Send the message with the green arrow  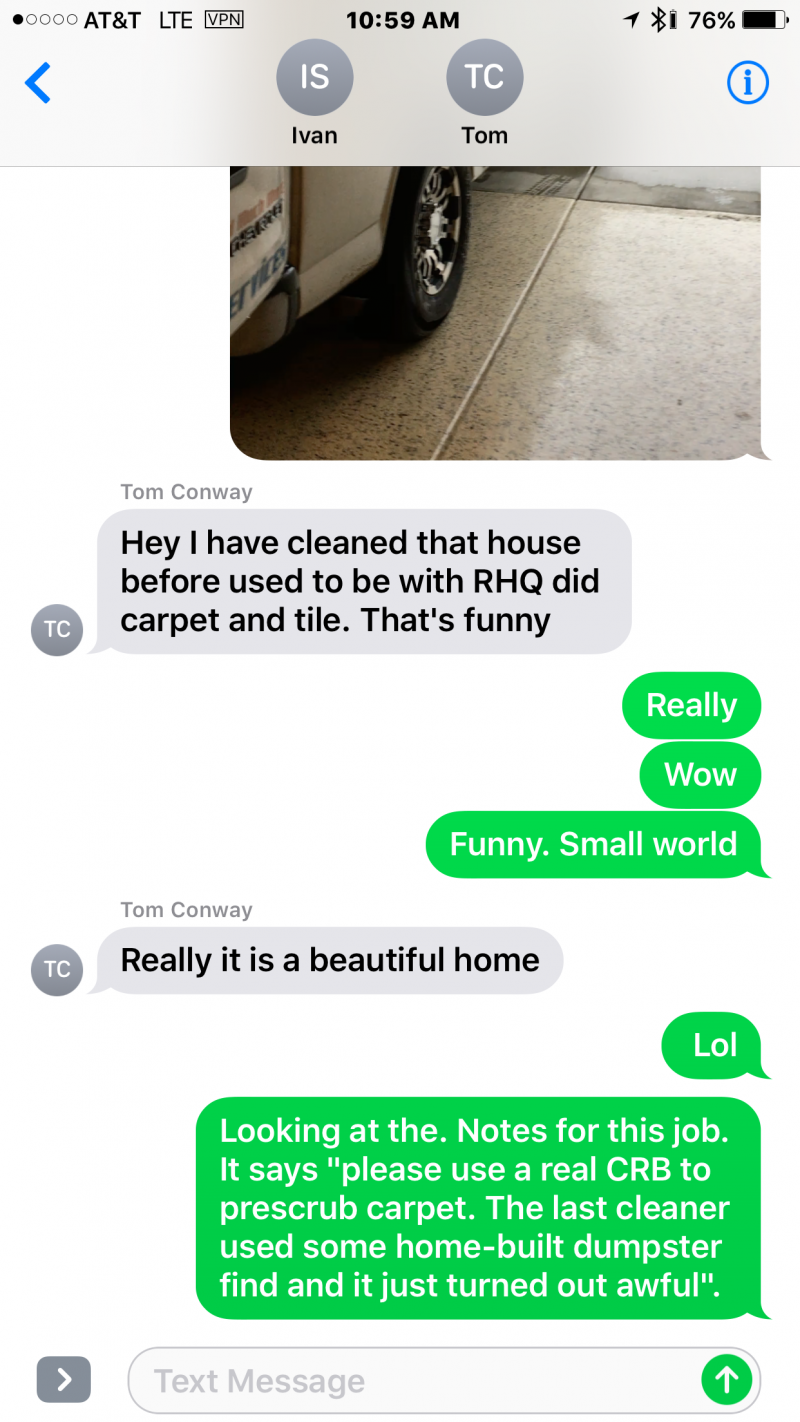[x=726, y=1381]
